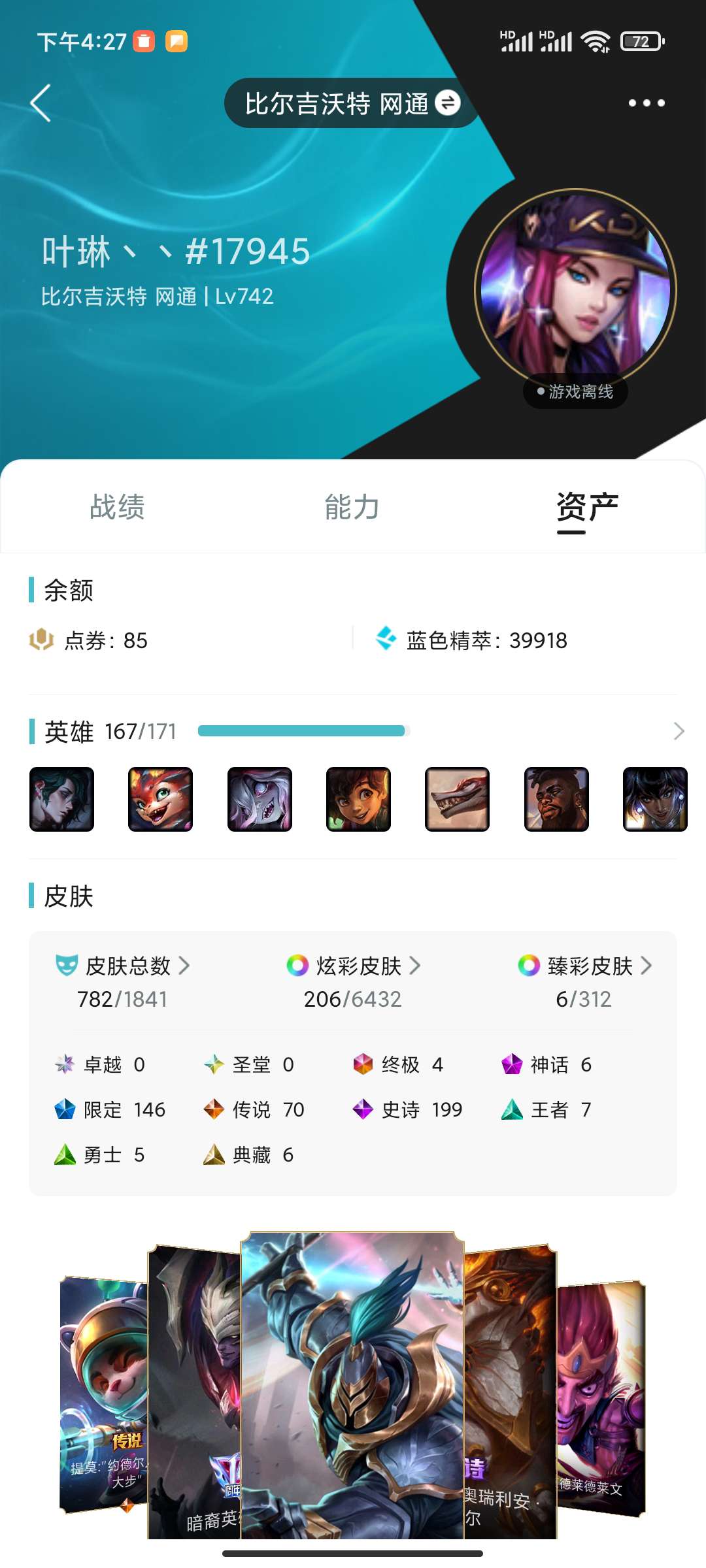Screen dimensions: 706x1568
Task: Open 炫彩皮肤 206/6432 details
Action: (353, 980)
